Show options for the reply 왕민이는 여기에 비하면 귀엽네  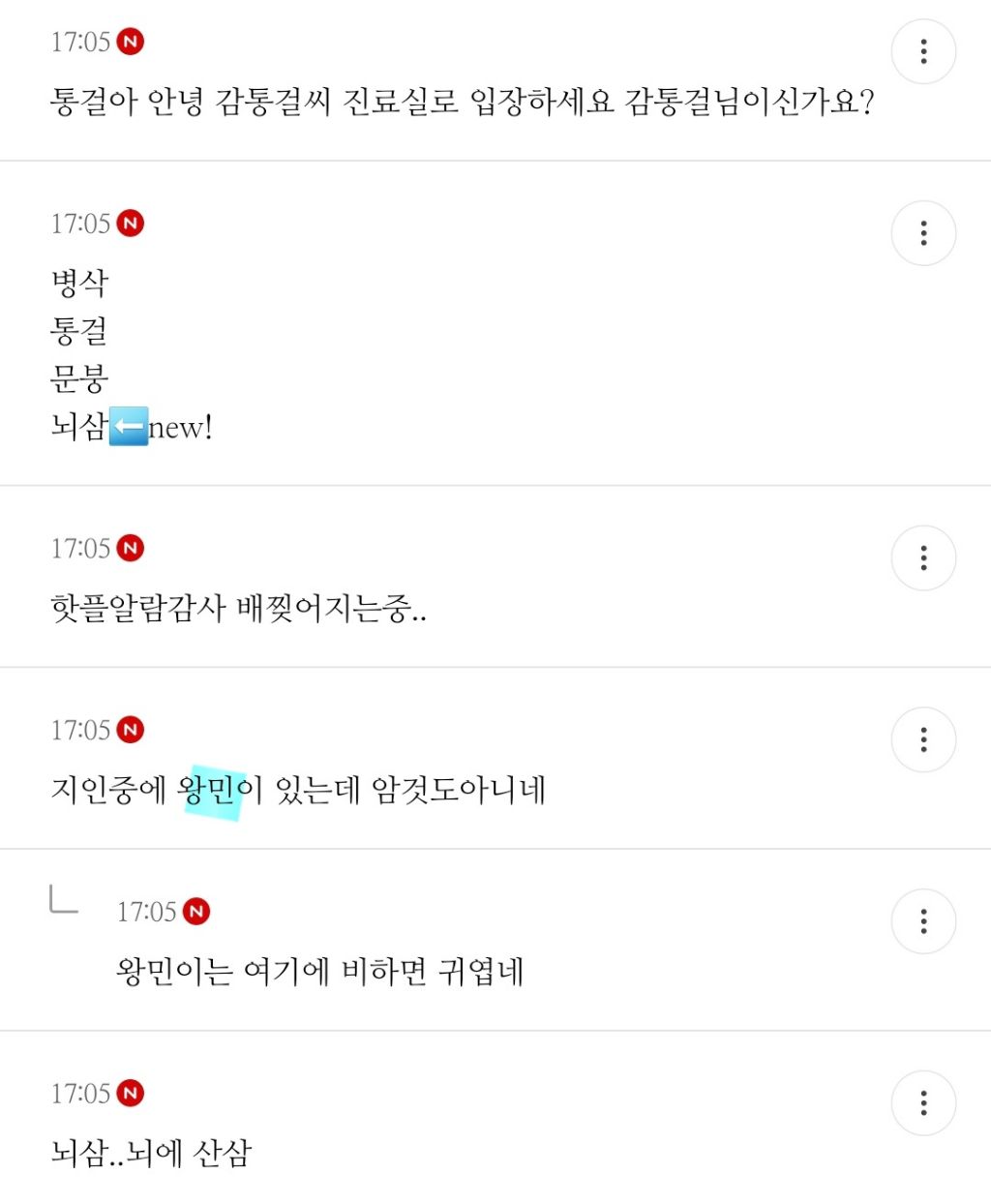click(x=923, y=921)
